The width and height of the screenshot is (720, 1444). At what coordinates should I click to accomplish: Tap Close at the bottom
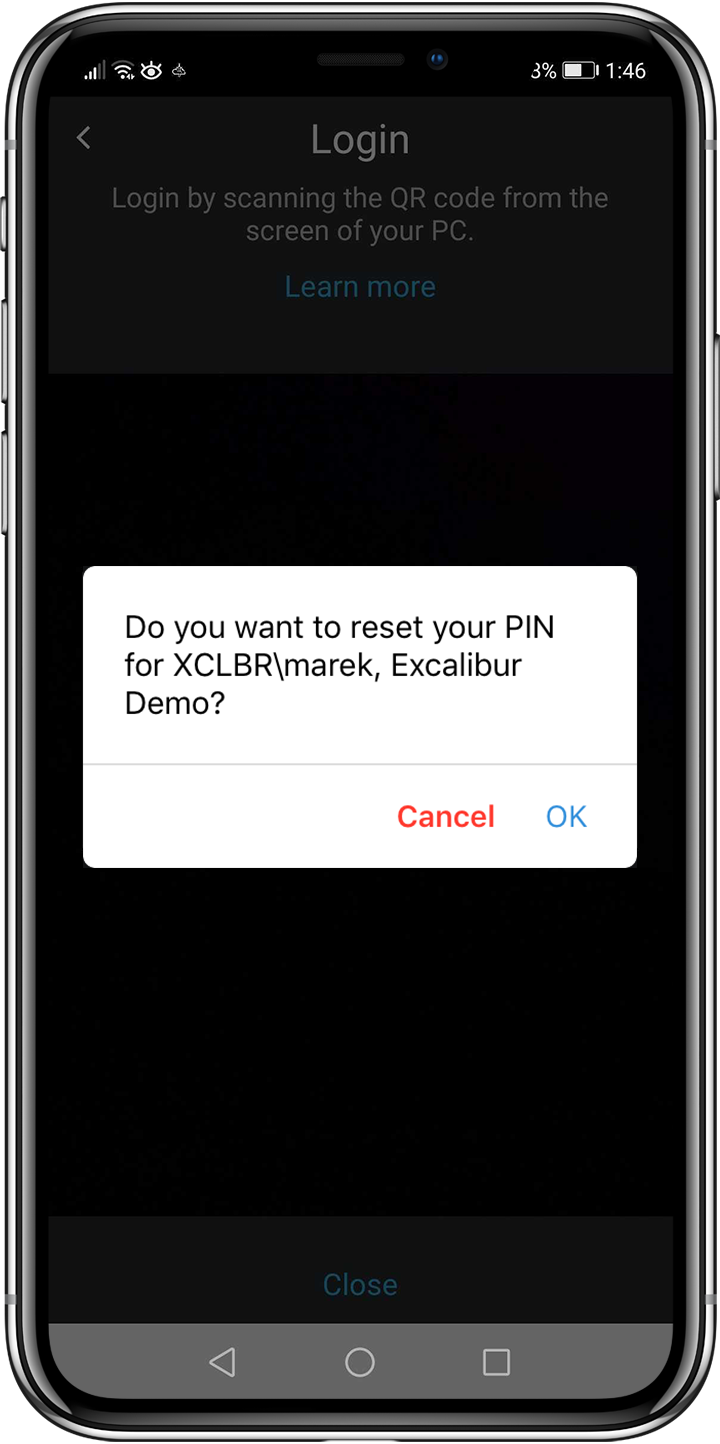click(360, 1284)
